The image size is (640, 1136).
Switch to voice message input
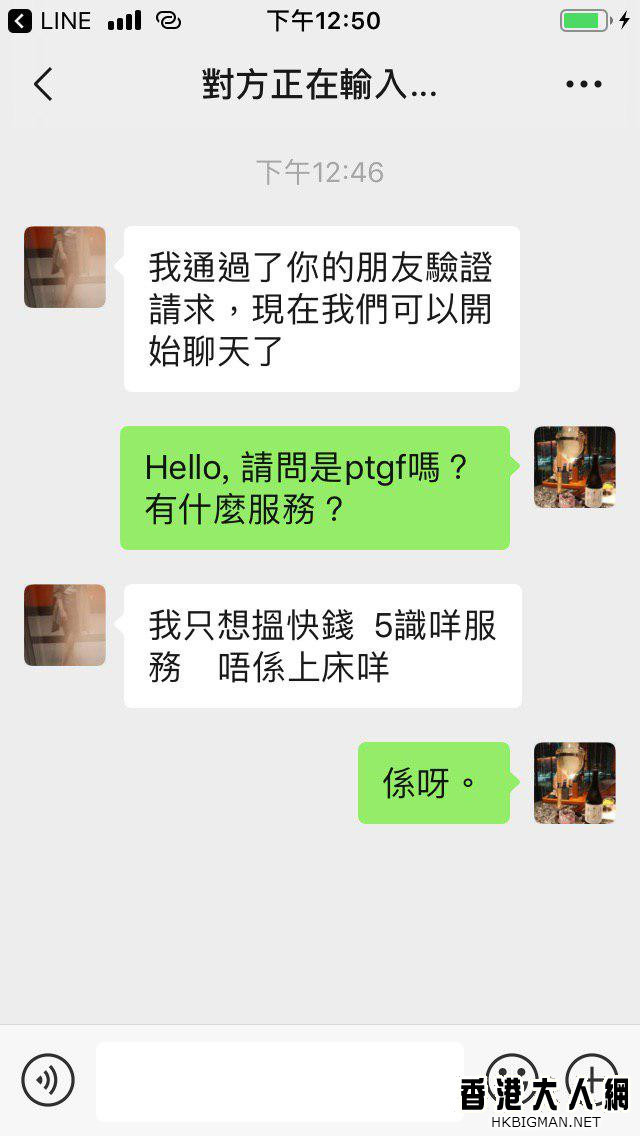pyautogui.click(x=48, y=1080)
